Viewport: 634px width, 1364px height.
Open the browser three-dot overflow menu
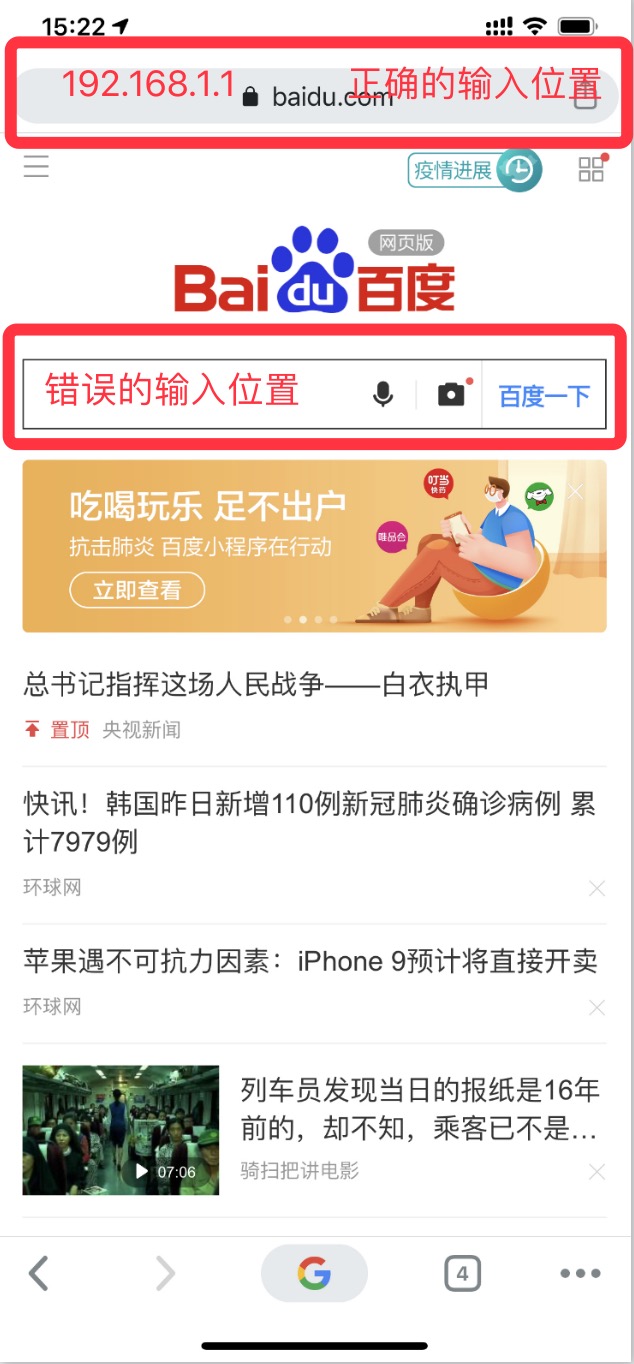(x=580, y=1273)
